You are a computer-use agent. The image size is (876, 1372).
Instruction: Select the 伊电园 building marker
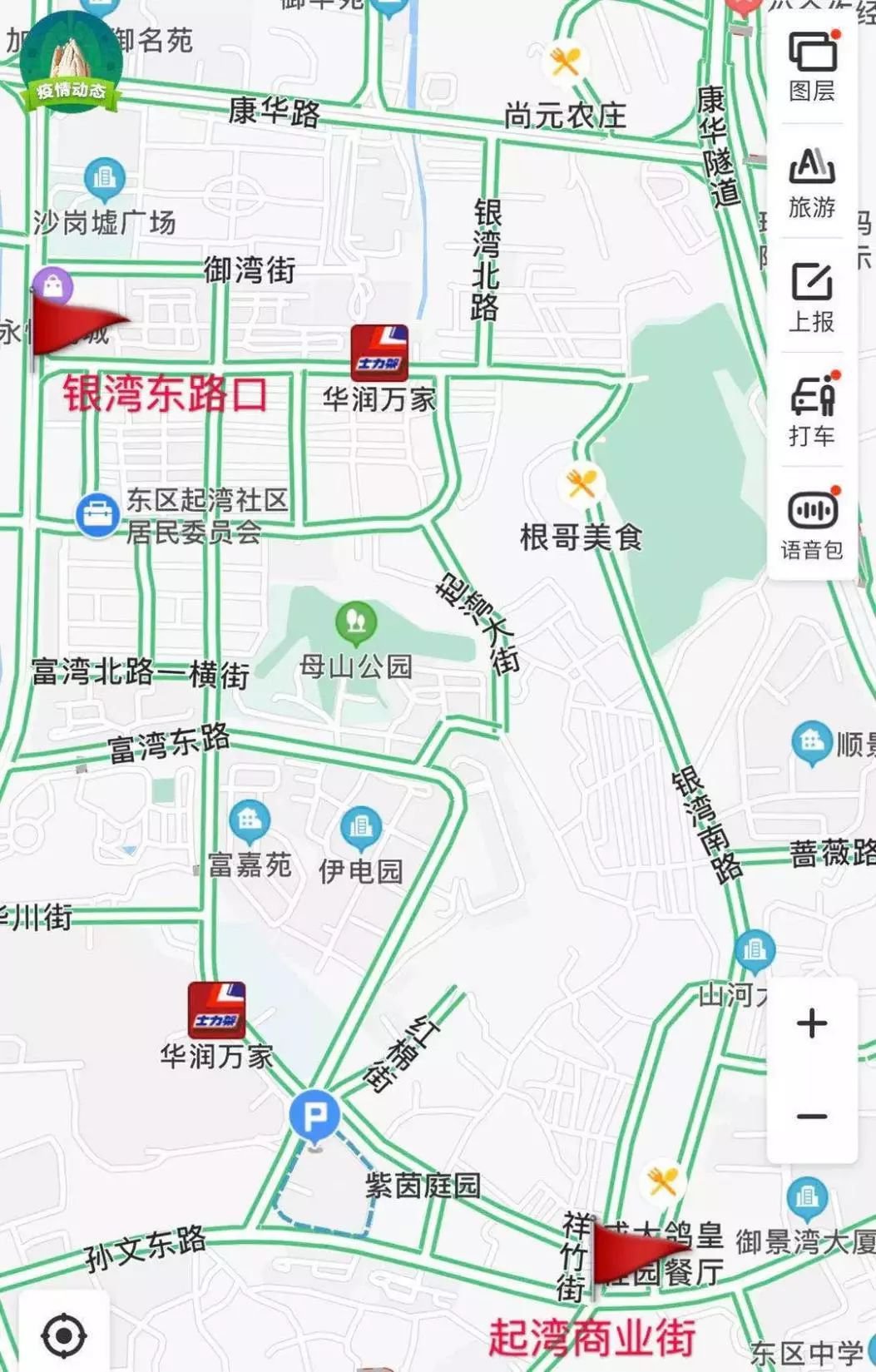click(x=361, y=828)
